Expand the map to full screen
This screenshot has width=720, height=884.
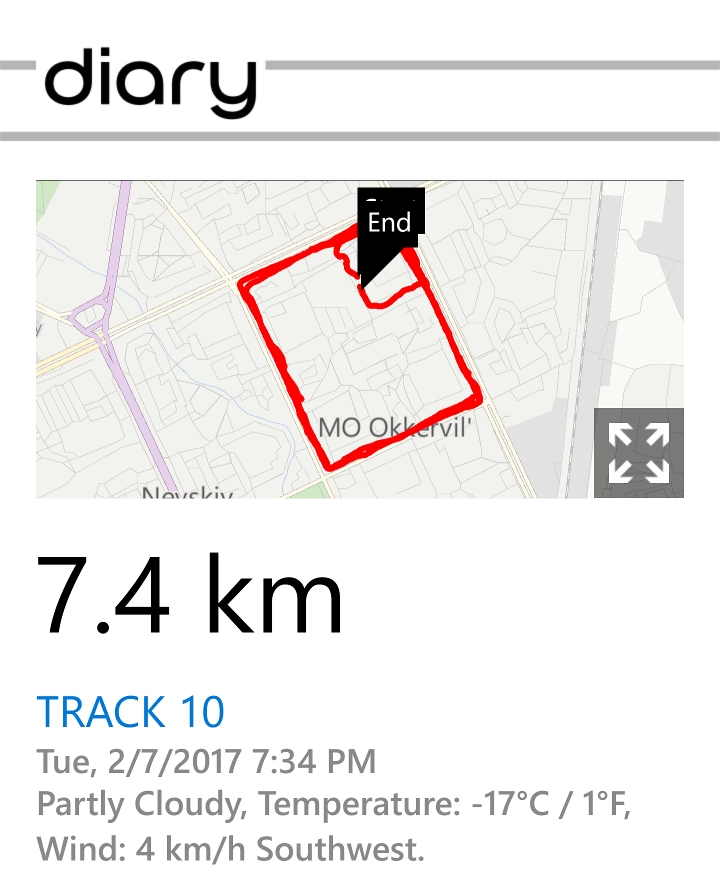tap(639, 453)
